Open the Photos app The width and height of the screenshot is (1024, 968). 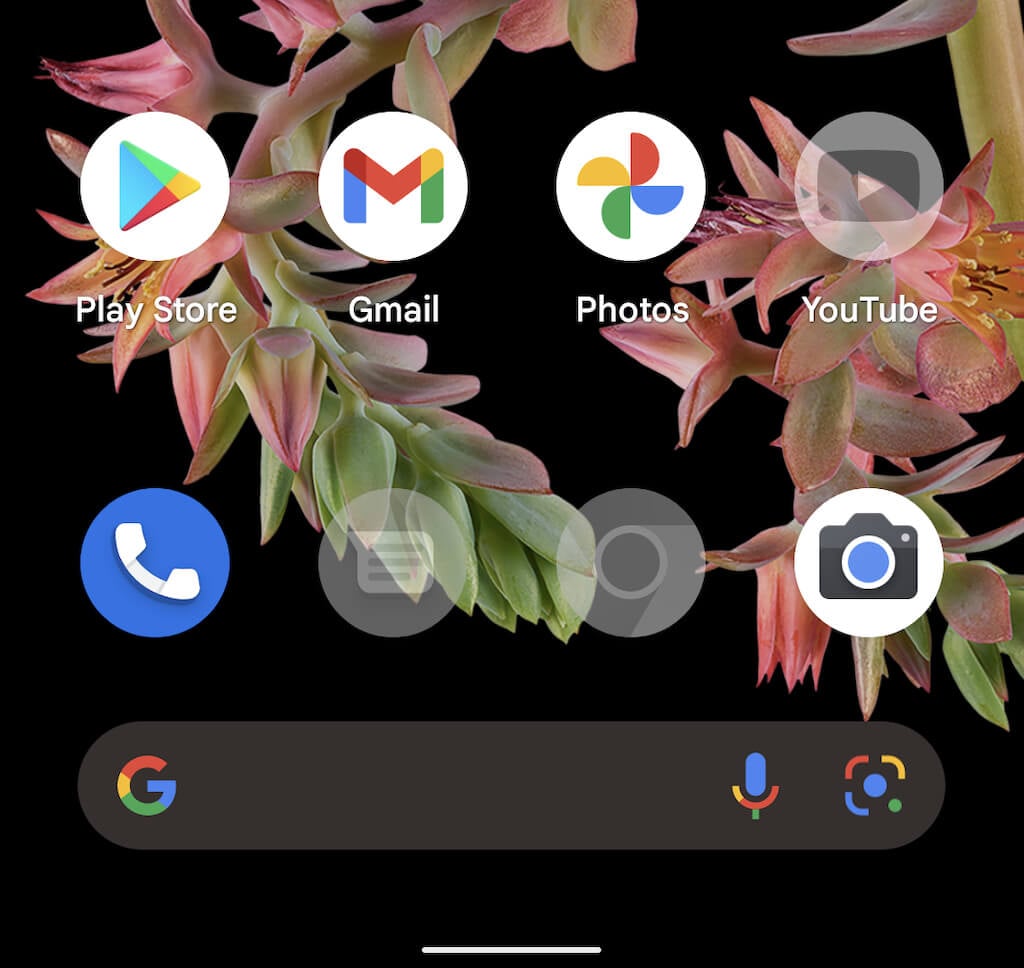click(x=631, y=187)
